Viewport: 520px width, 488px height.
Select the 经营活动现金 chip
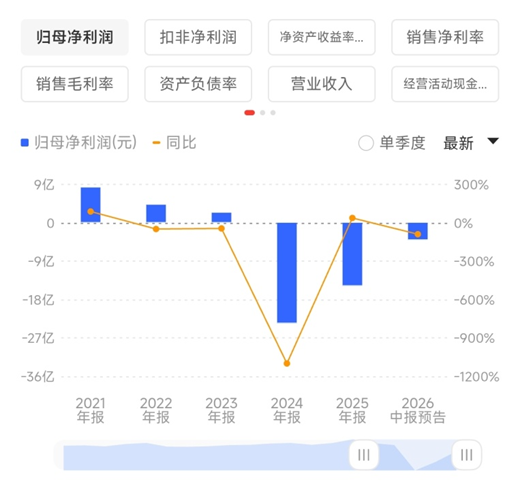tap(445, 84)
